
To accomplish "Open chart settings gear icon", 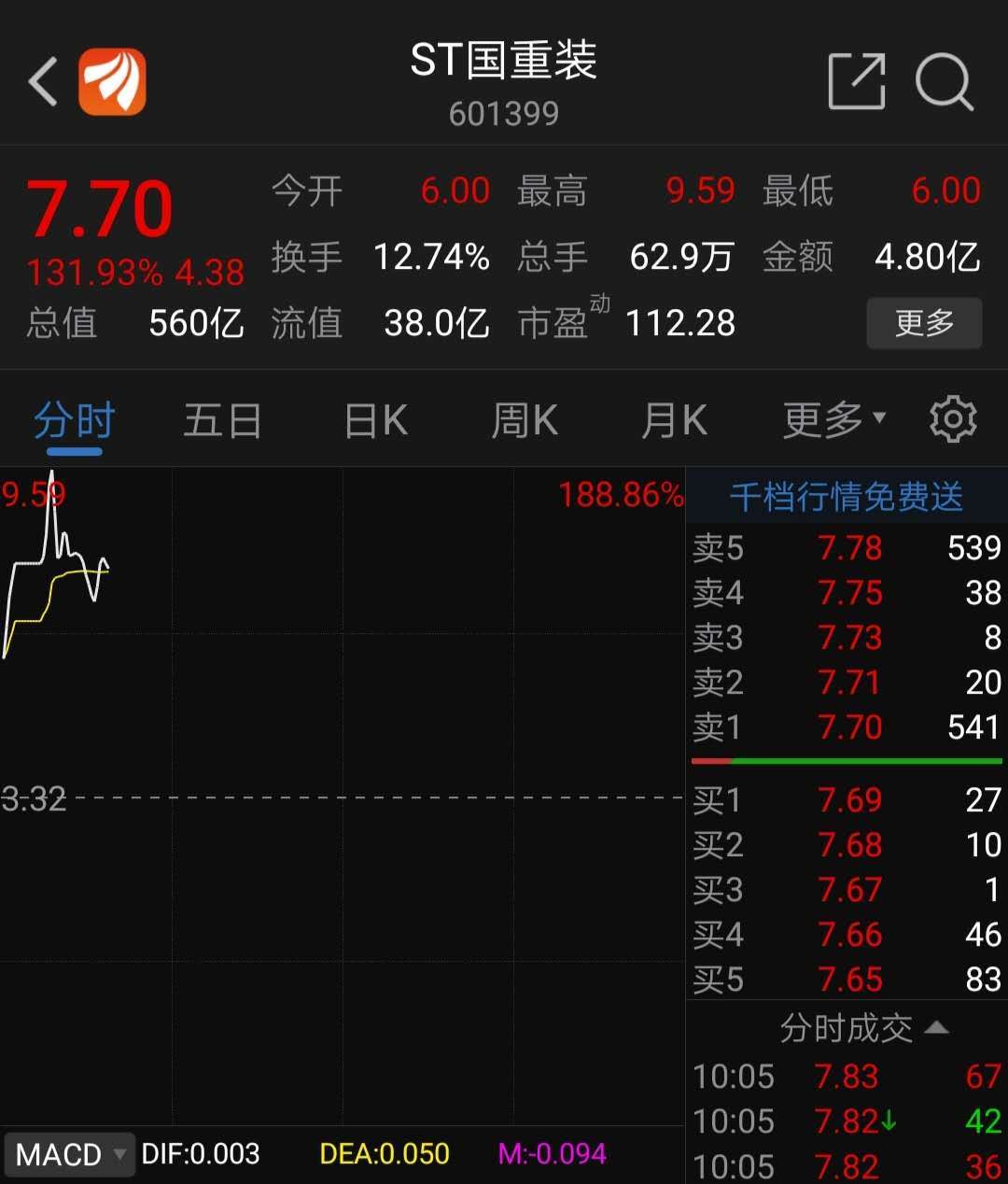I will [953, 419].
